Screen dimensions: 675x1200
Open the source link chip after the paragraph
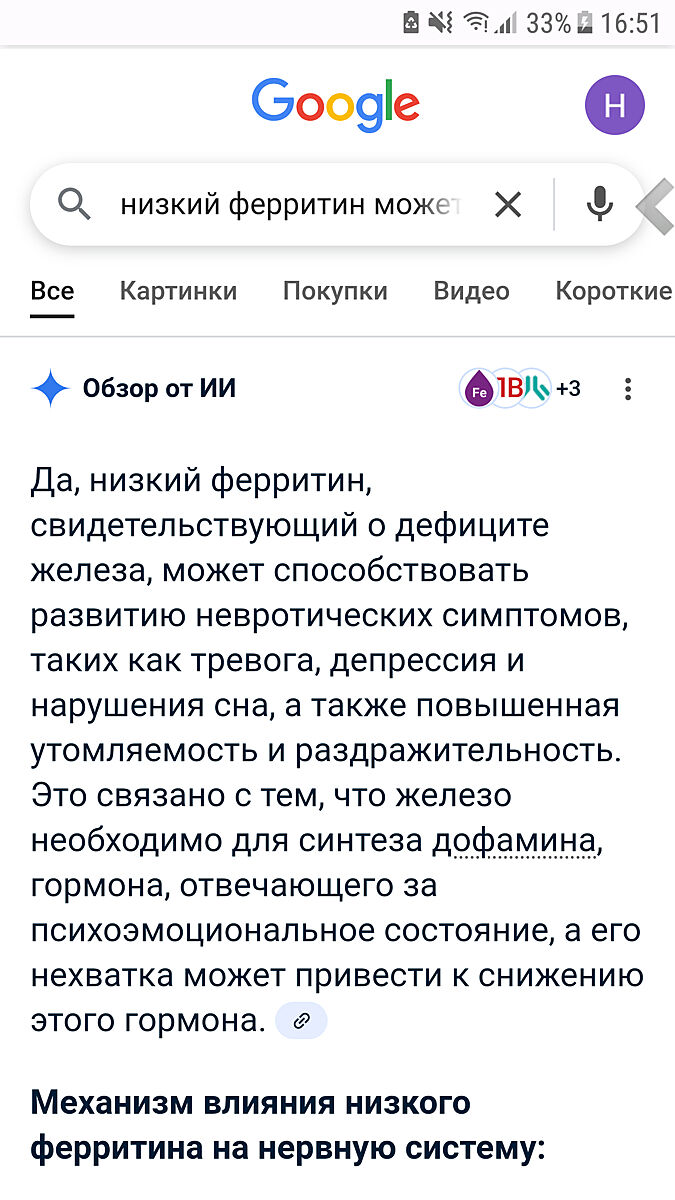tap(301, 1021)
